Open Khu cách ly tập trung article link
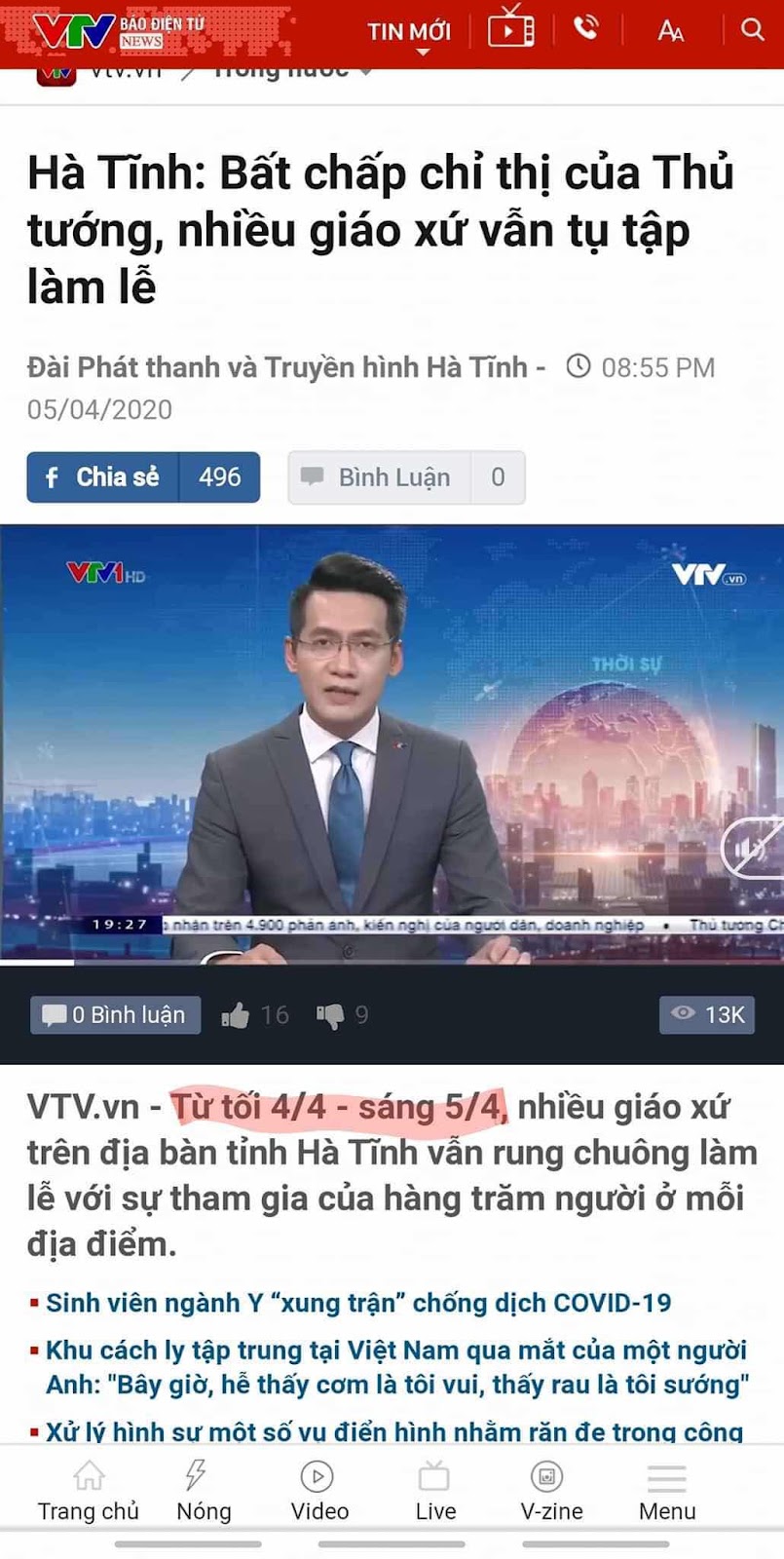Screen dimensions: 784x1559 click(397, 1367)
